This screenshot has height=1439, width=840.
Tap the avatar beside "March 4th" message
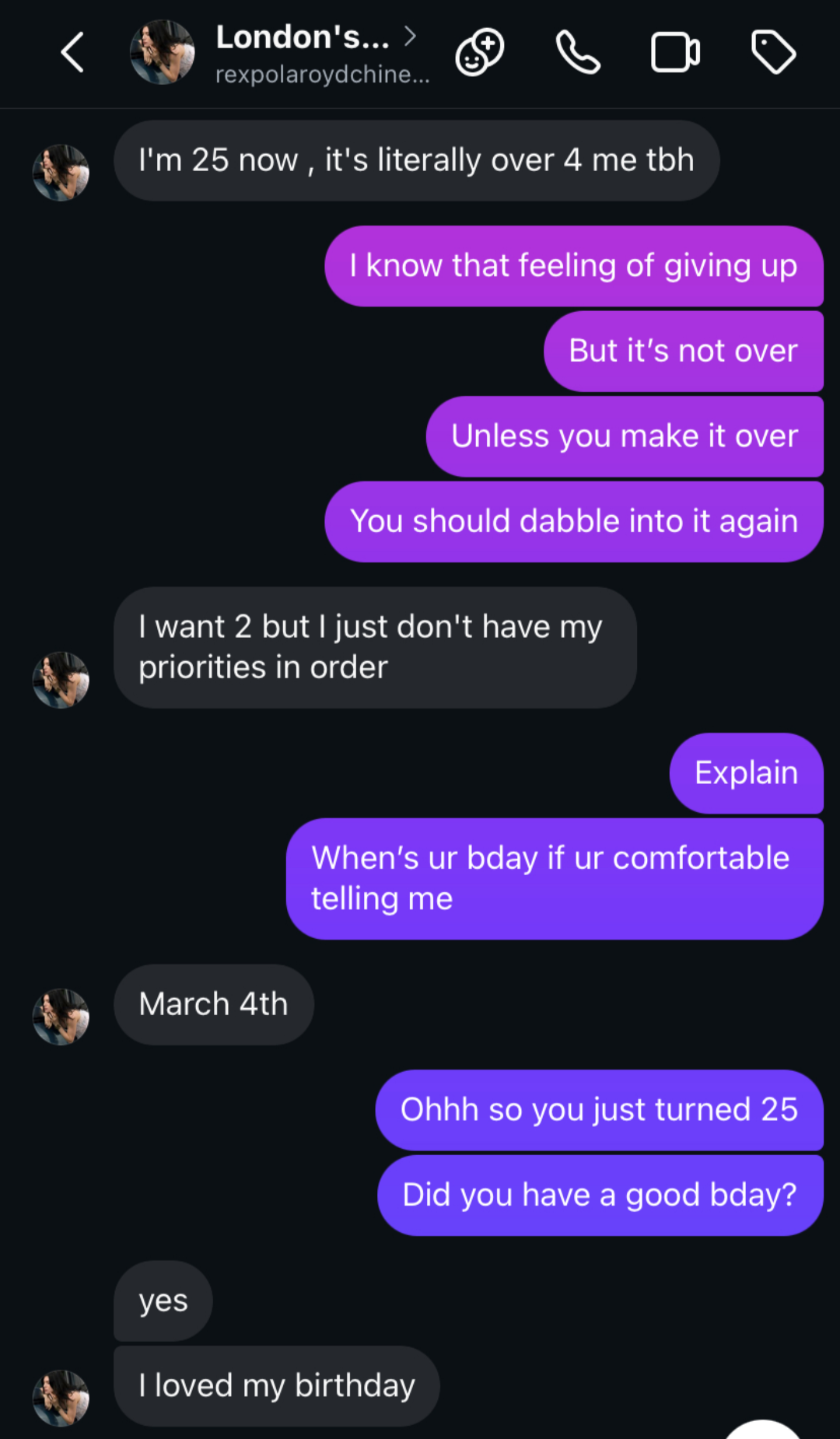tap(61, 1017)
